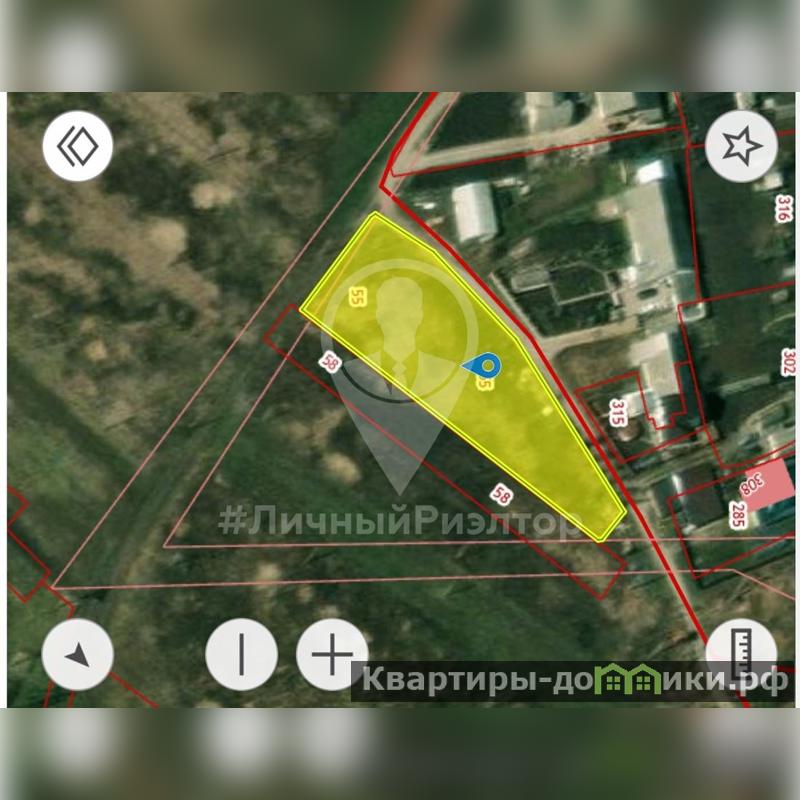The height and width of the screenshot is (800, 800).
Task: Zoom in with the plus button
Action: click(332, 655)
